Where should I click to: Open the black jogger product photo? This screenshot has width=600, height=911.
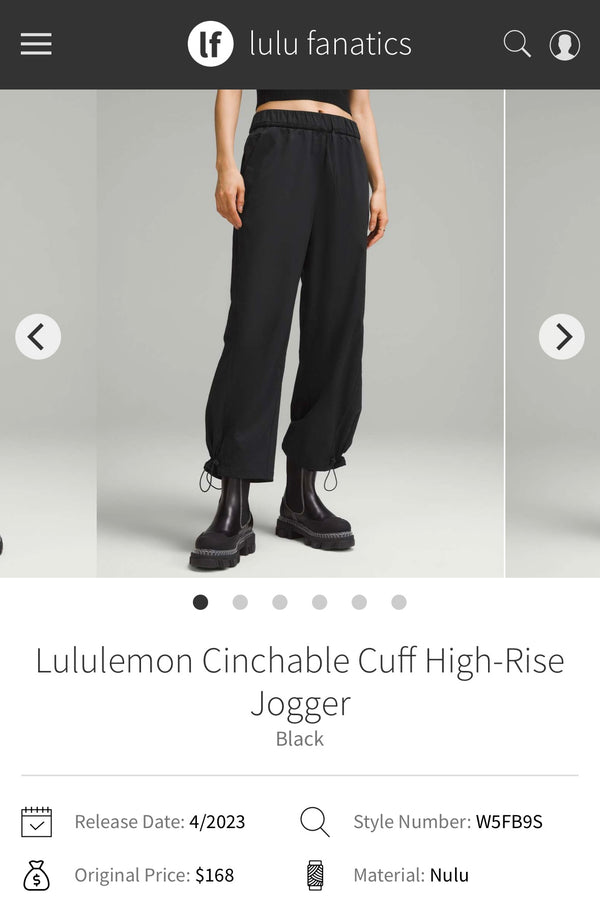(300, 300)
